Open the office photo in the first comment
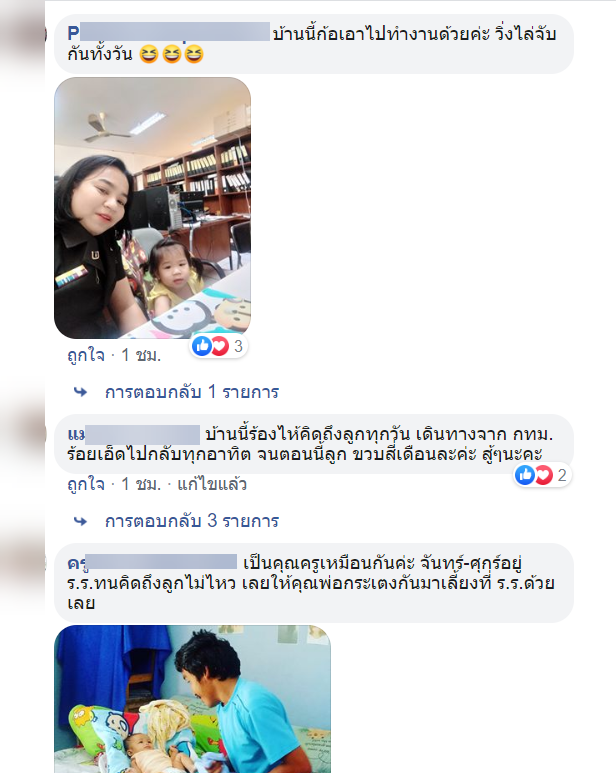616x773 pixels. click(152, 208)
